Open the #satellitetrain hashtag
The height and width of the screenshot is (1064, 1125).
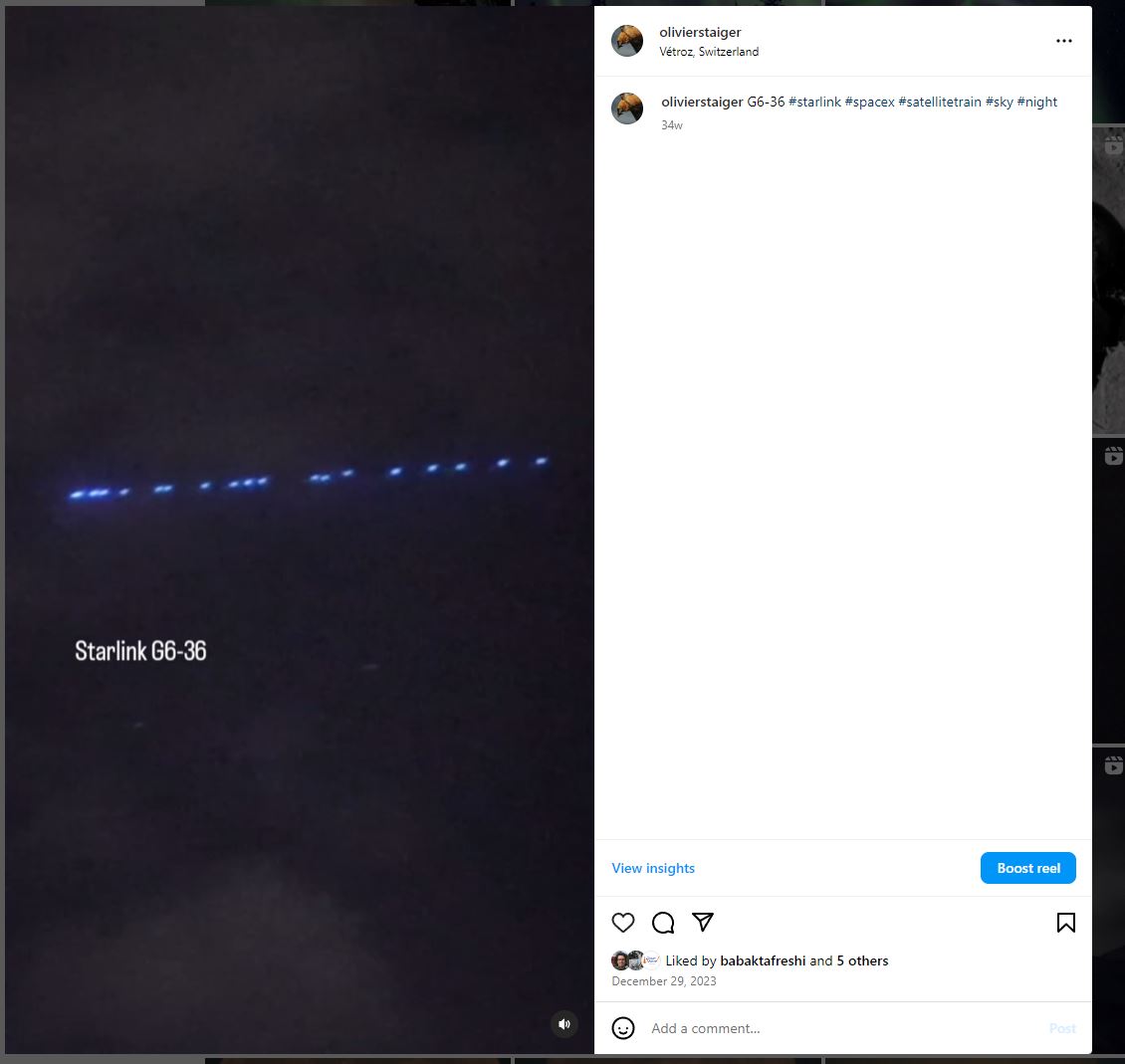coord(939,102)
